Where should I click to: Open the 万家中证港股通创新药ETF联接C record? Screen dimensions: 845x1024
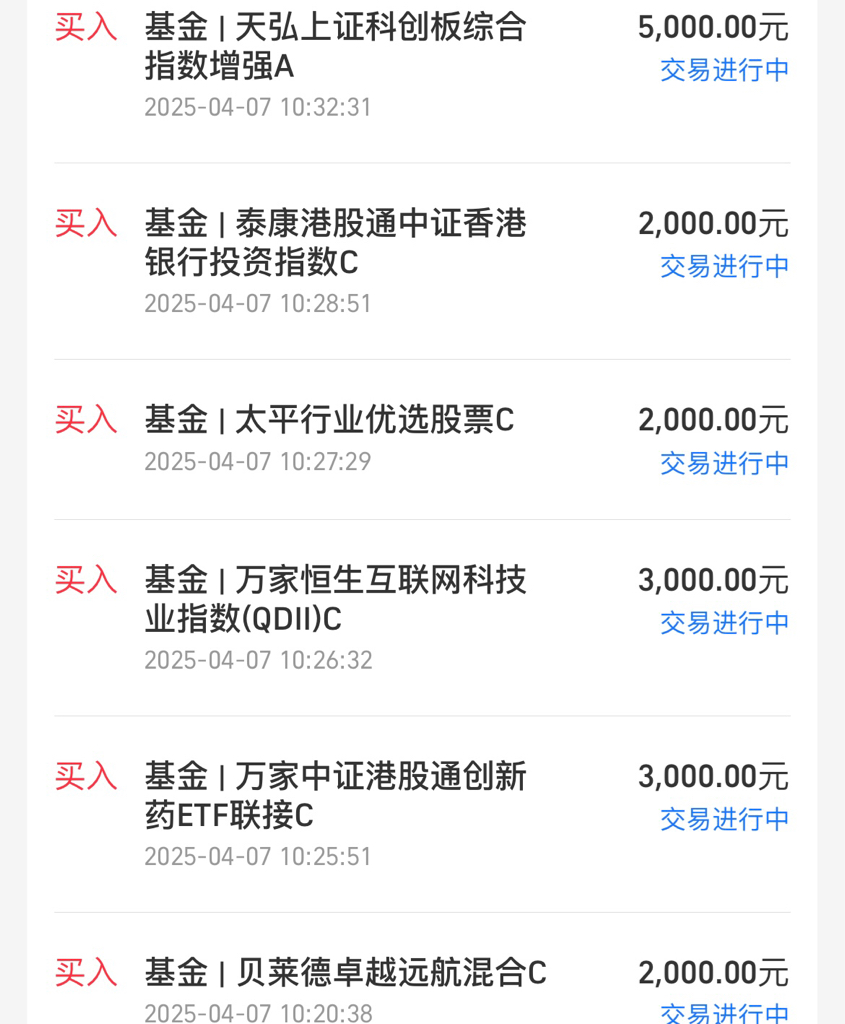click(x=336, y=796)
